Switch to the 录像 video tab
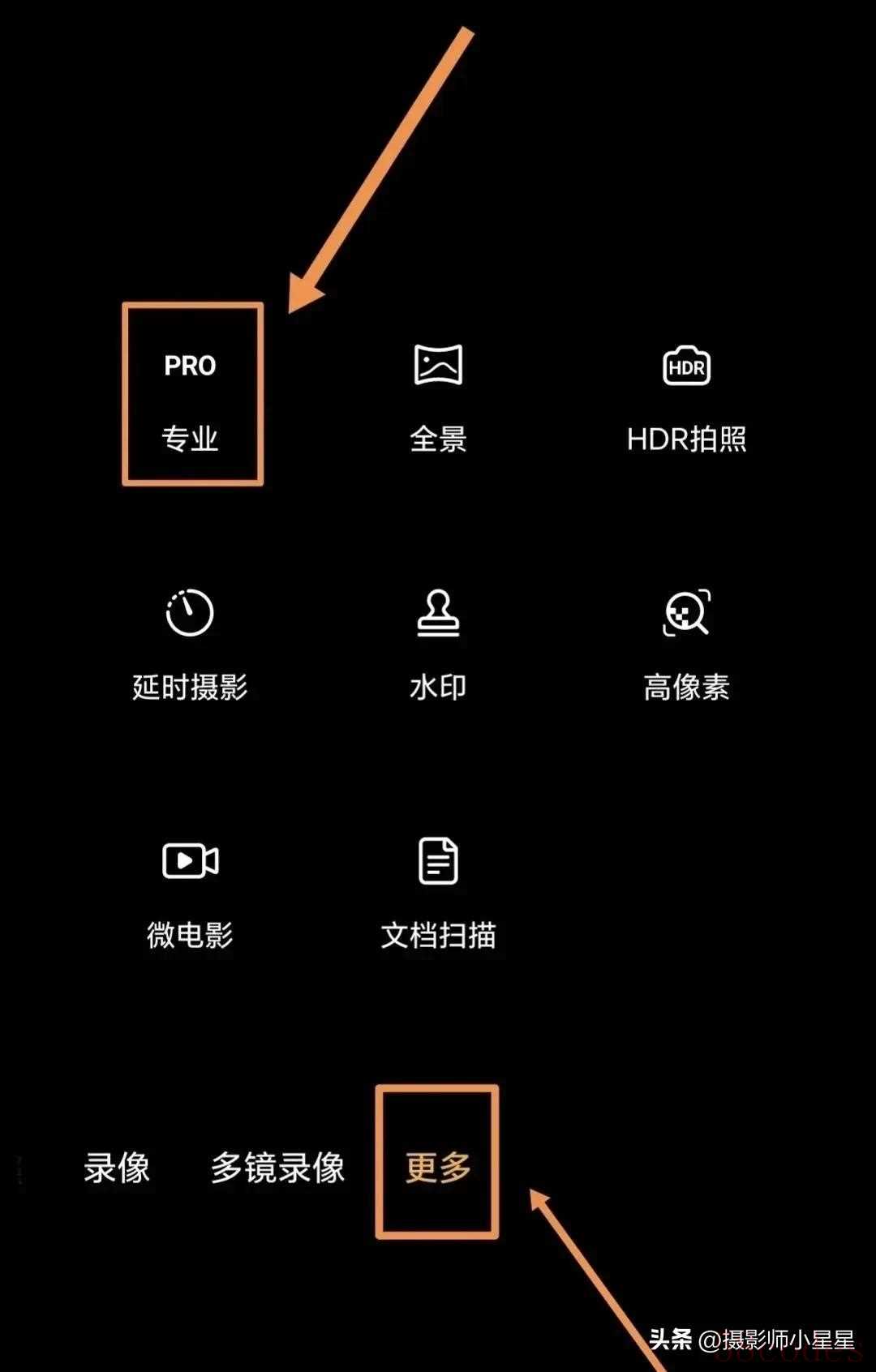This screenshot has height=1372, width=876. (117, 1168)
